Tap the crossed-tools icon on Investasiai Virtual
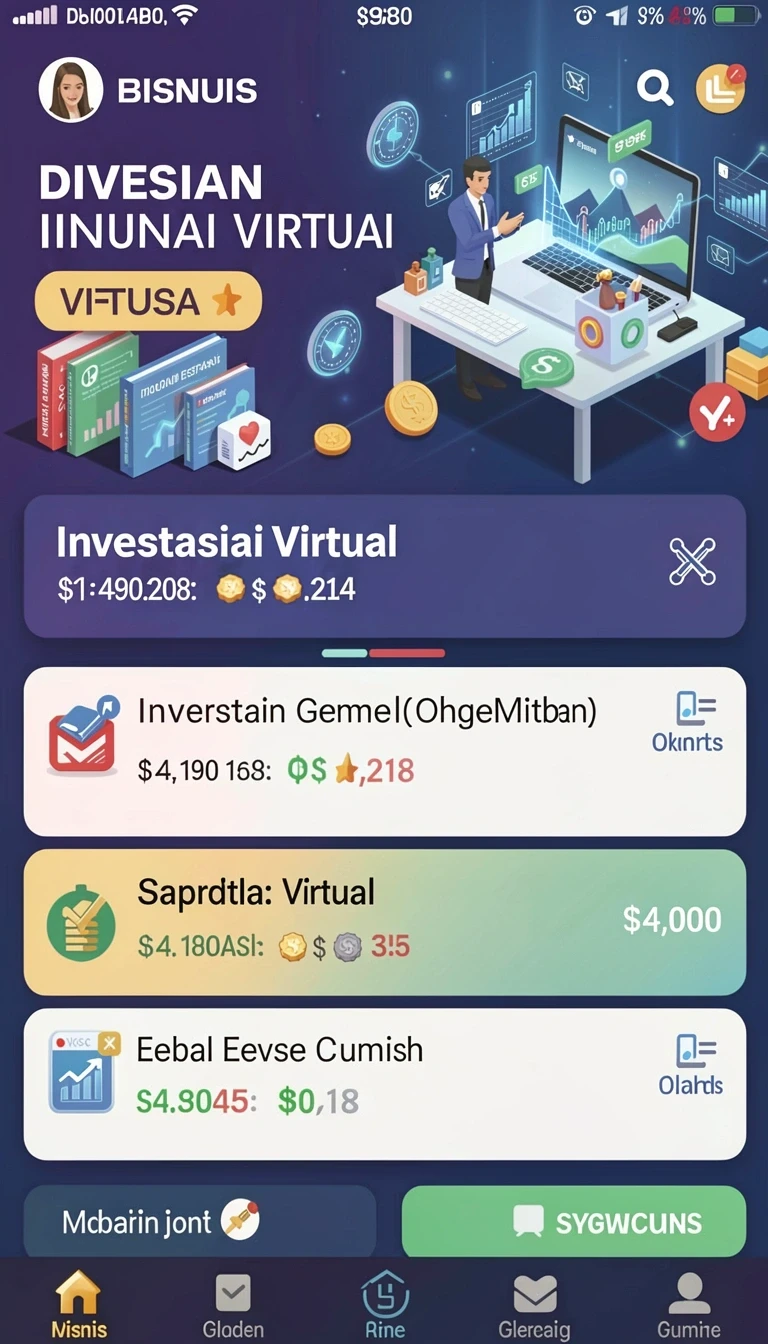 click(692, 560)
